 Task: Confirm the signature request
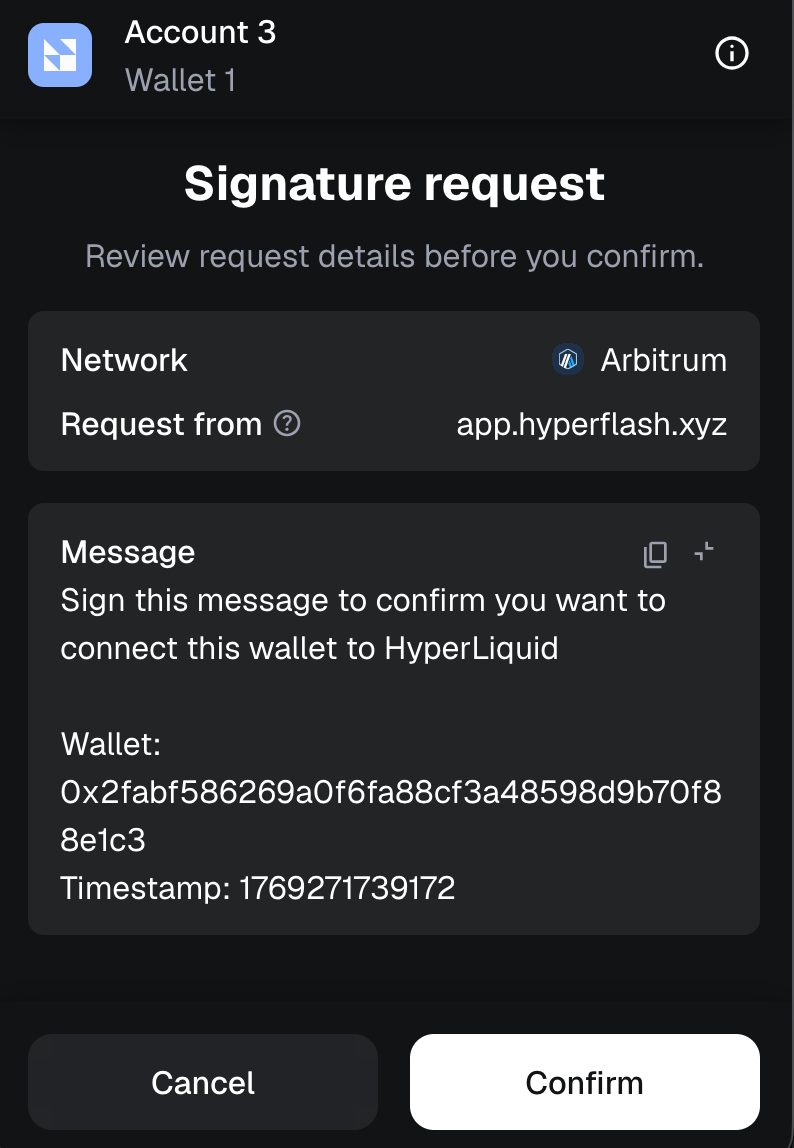click(585, 1082)
